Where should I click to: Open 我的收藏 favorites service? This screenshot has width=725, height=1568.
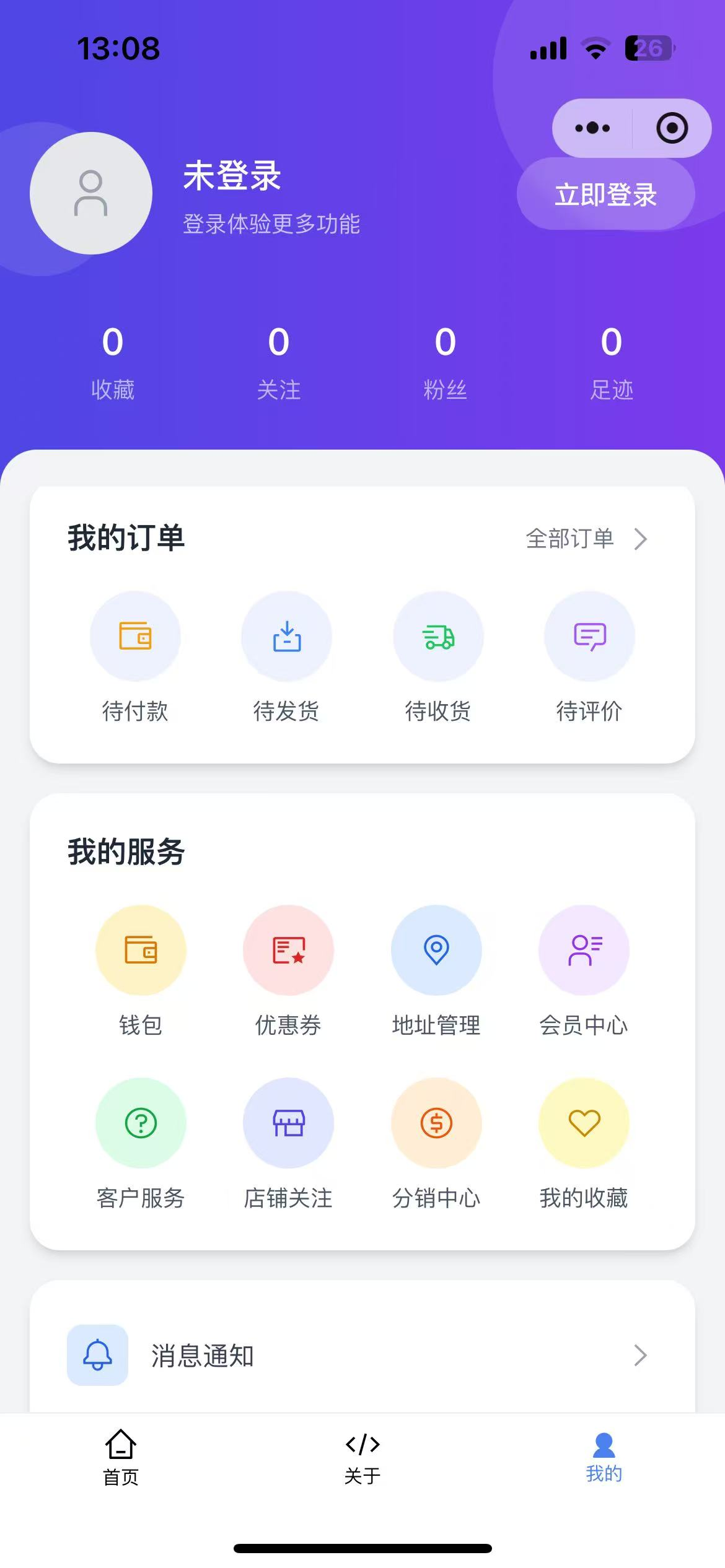[x=584, y=1144]
